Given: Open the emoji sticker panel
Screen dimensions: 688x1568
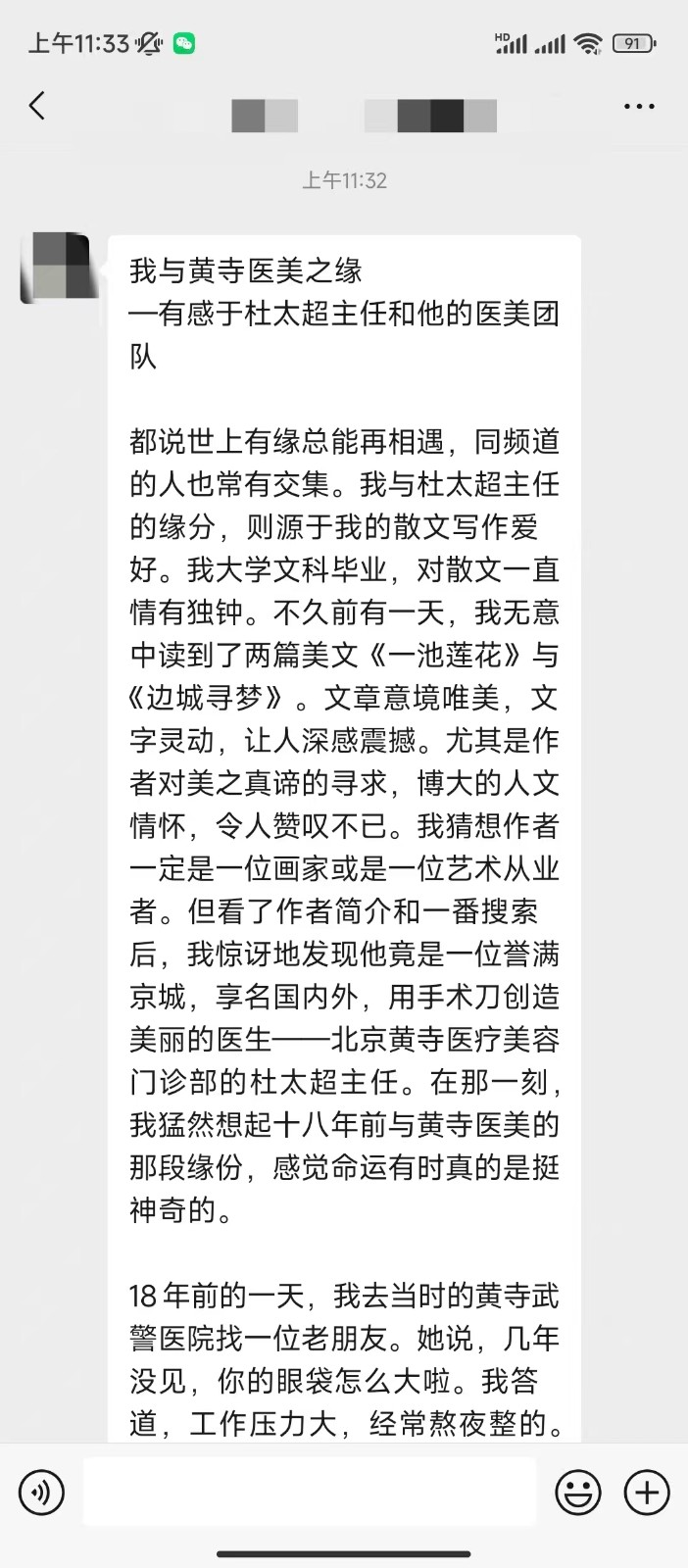Looking at the screenshot, I should [578, 1493].
